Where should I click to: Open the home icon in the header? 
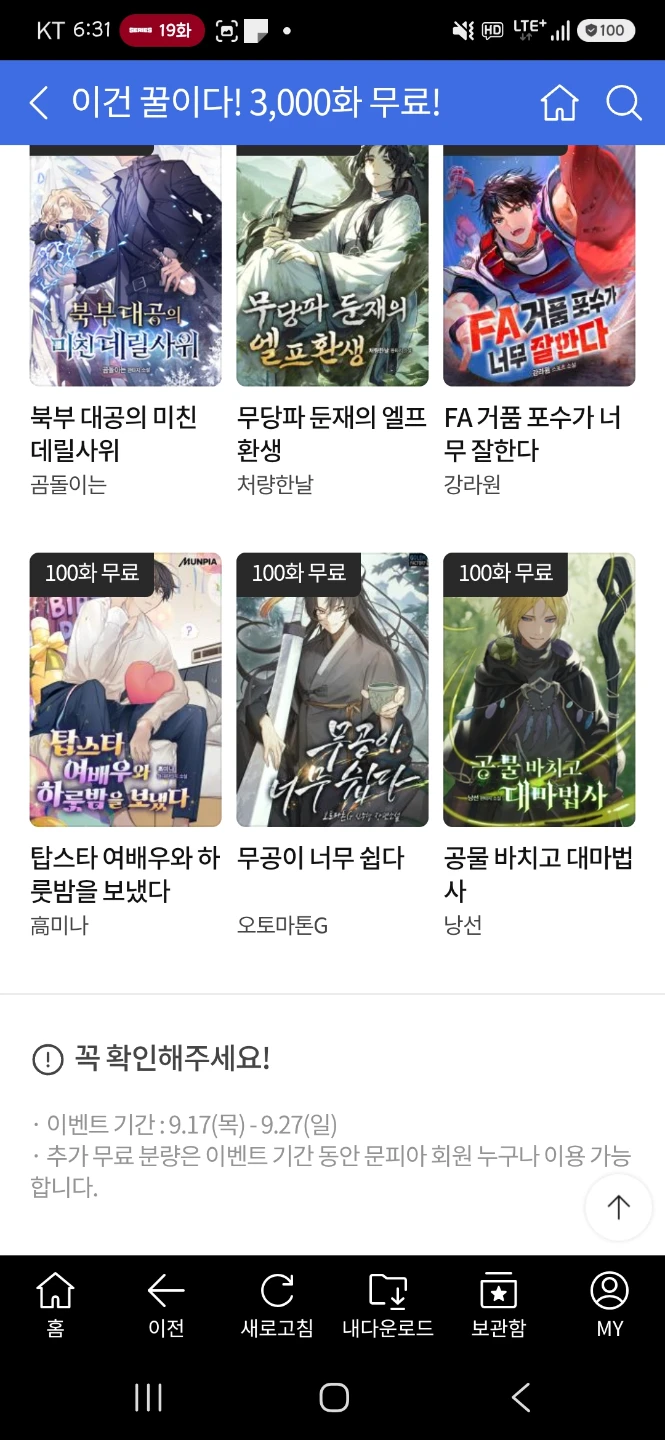(559, 103)
